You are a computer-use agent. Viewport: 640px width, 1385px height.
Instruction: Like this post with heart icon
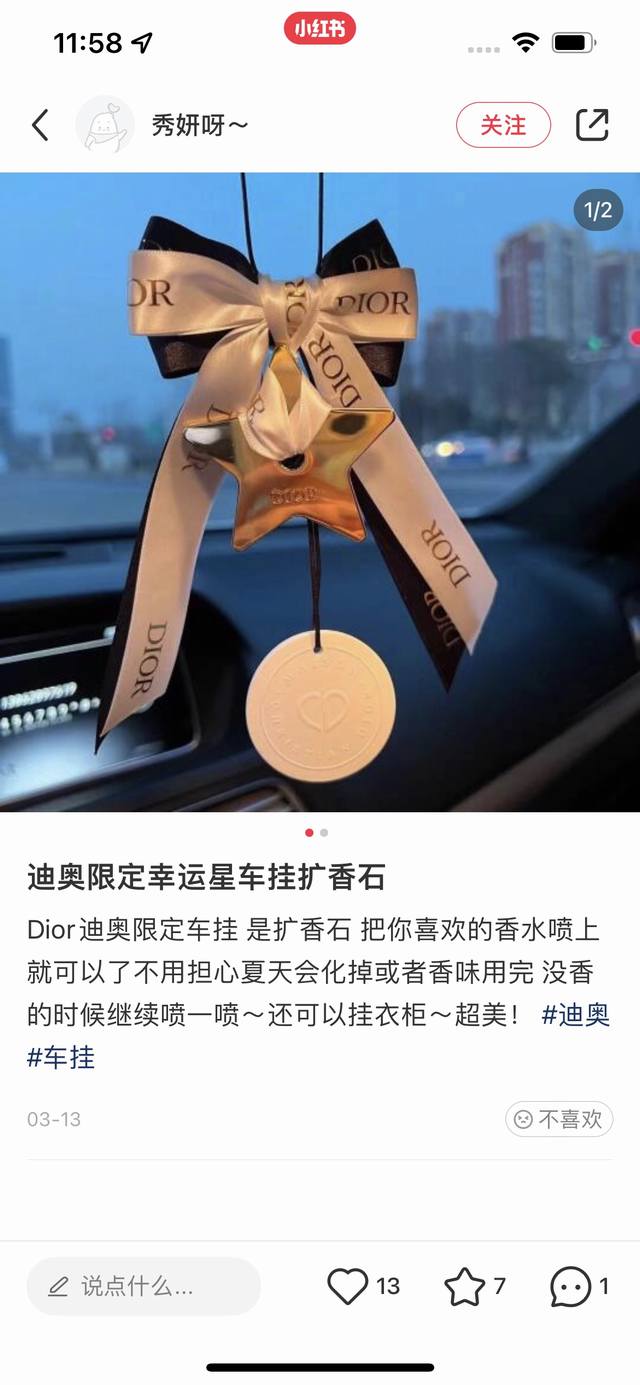[348, 1286]
